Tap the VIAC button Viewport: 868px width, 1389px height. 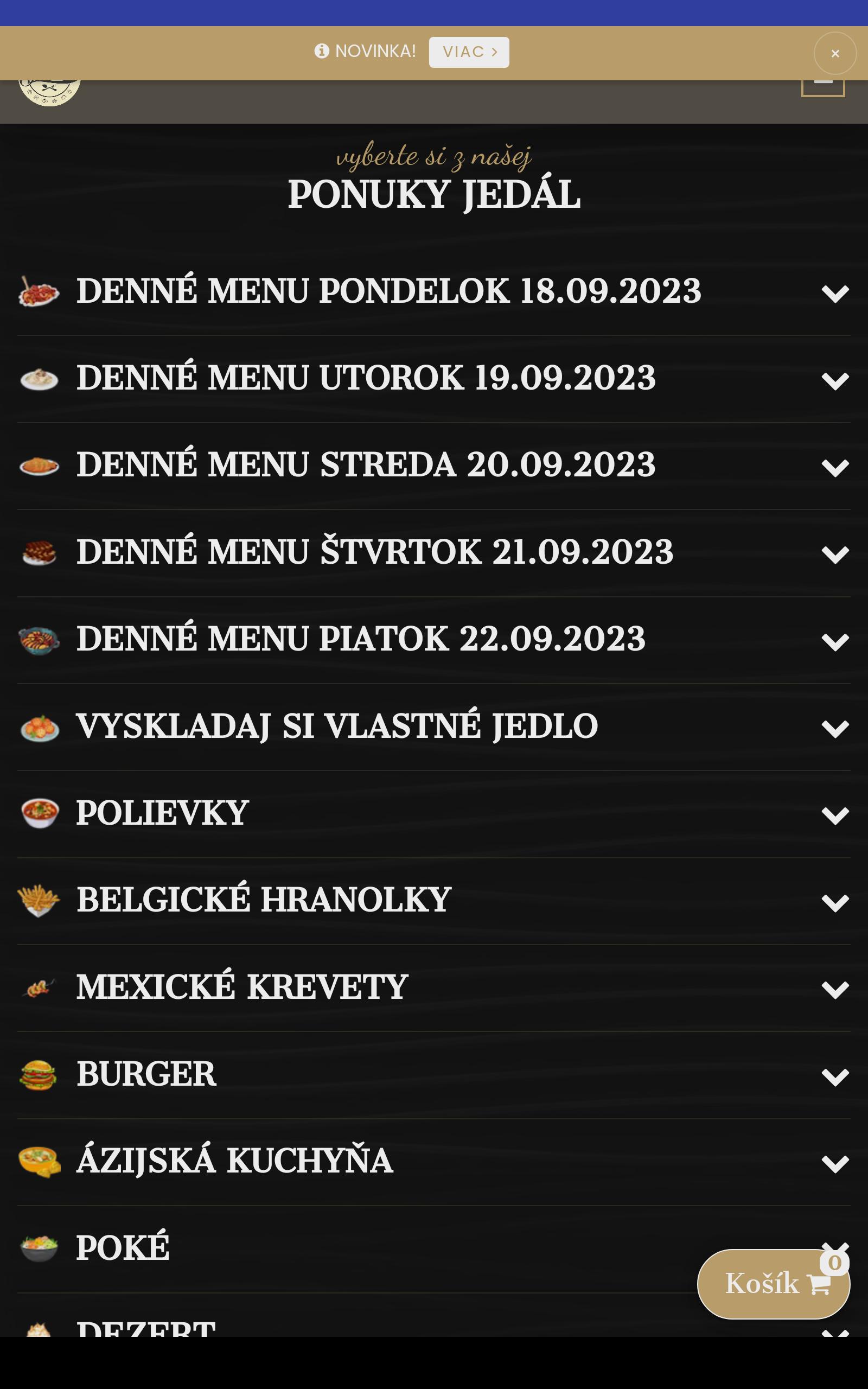pyautogui.click(x=468, y=52)
